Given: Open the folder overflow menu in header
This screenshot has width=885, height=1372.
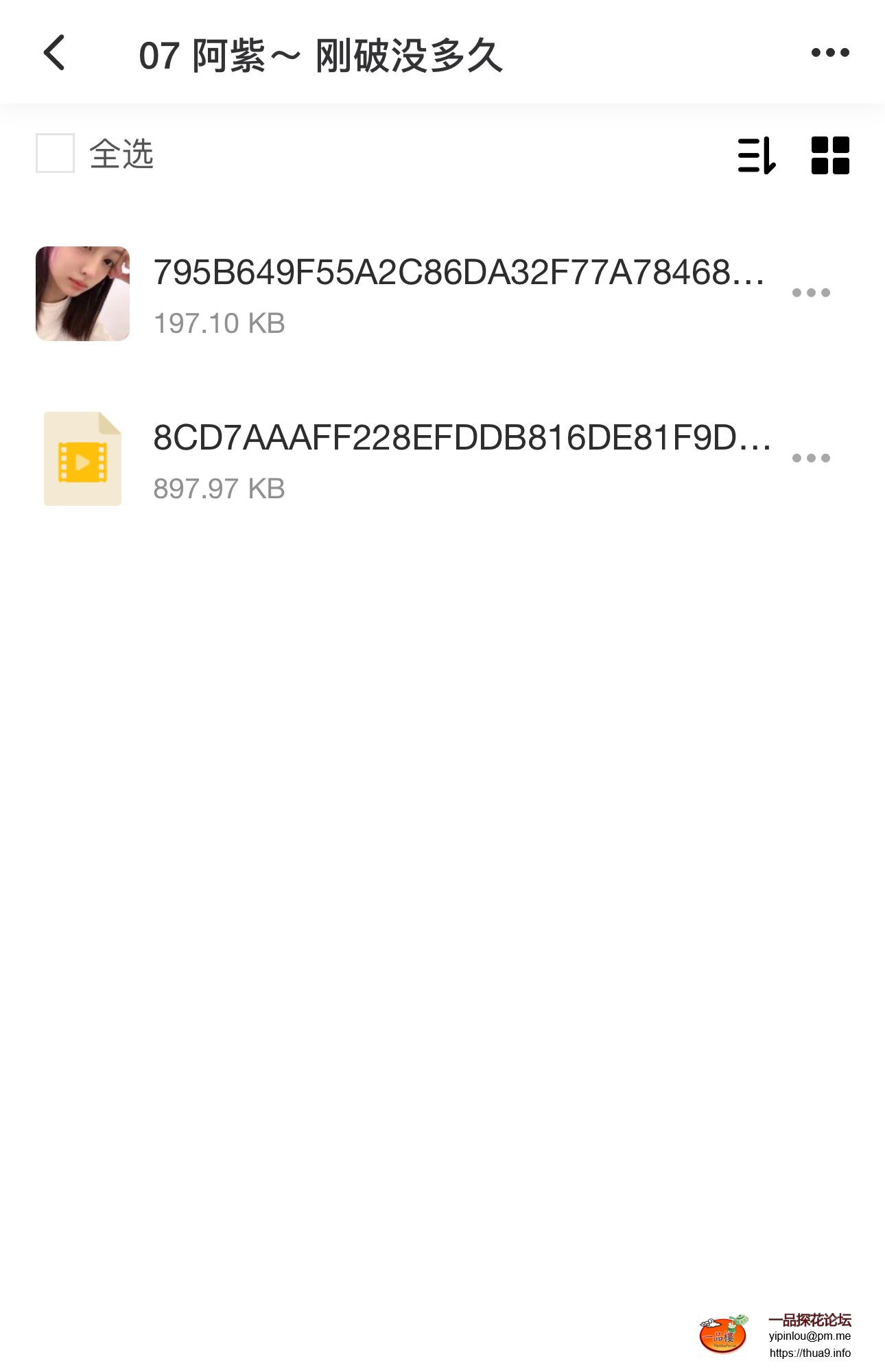Looking at the screenshot, I should 830,53.
